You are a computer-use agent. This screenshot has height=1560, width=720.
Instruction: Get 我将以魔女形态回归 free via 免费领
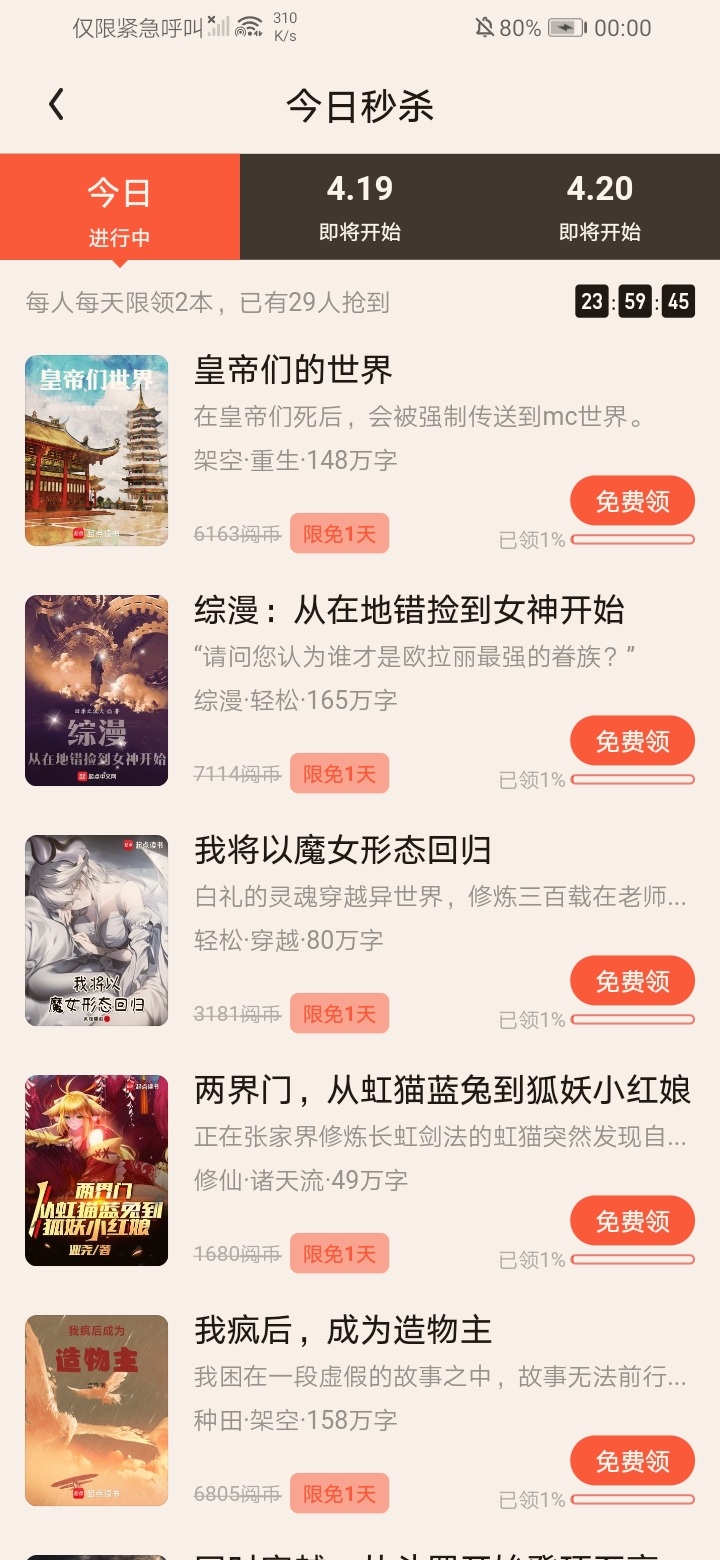coord(632,981)
